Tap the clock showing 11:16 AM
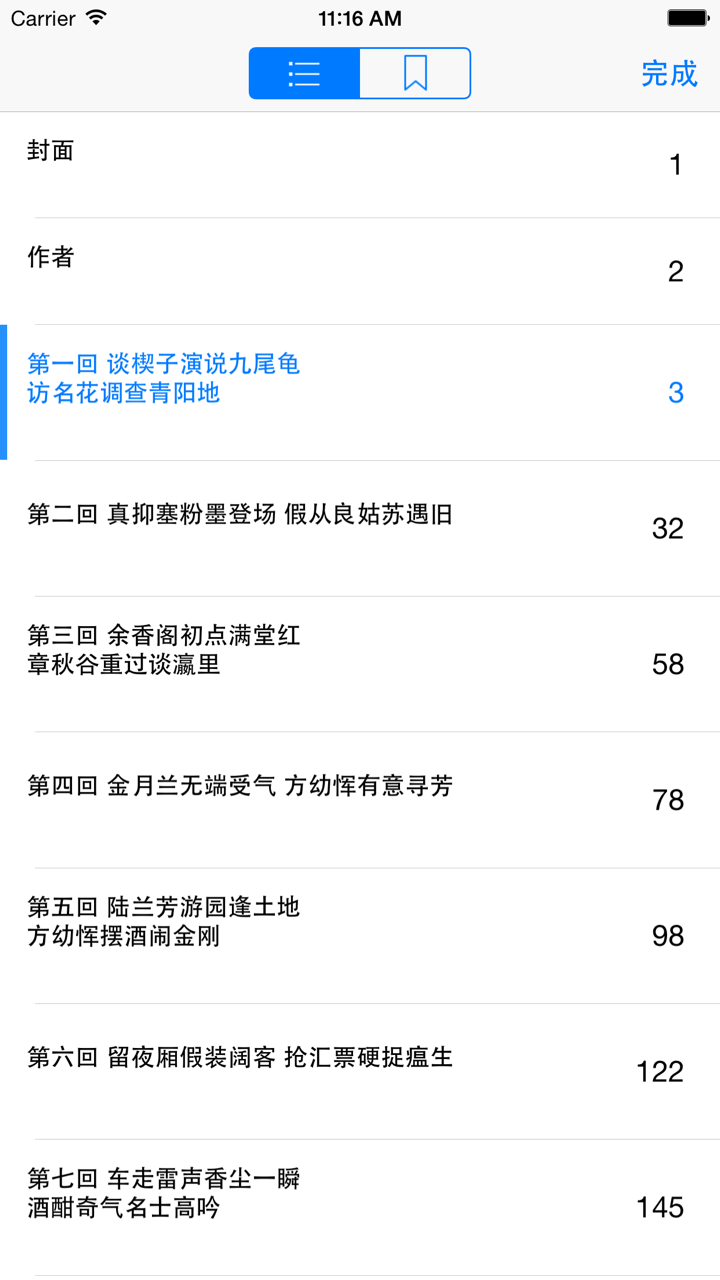Screen dimensions: 720x1280 pos(359,17)
